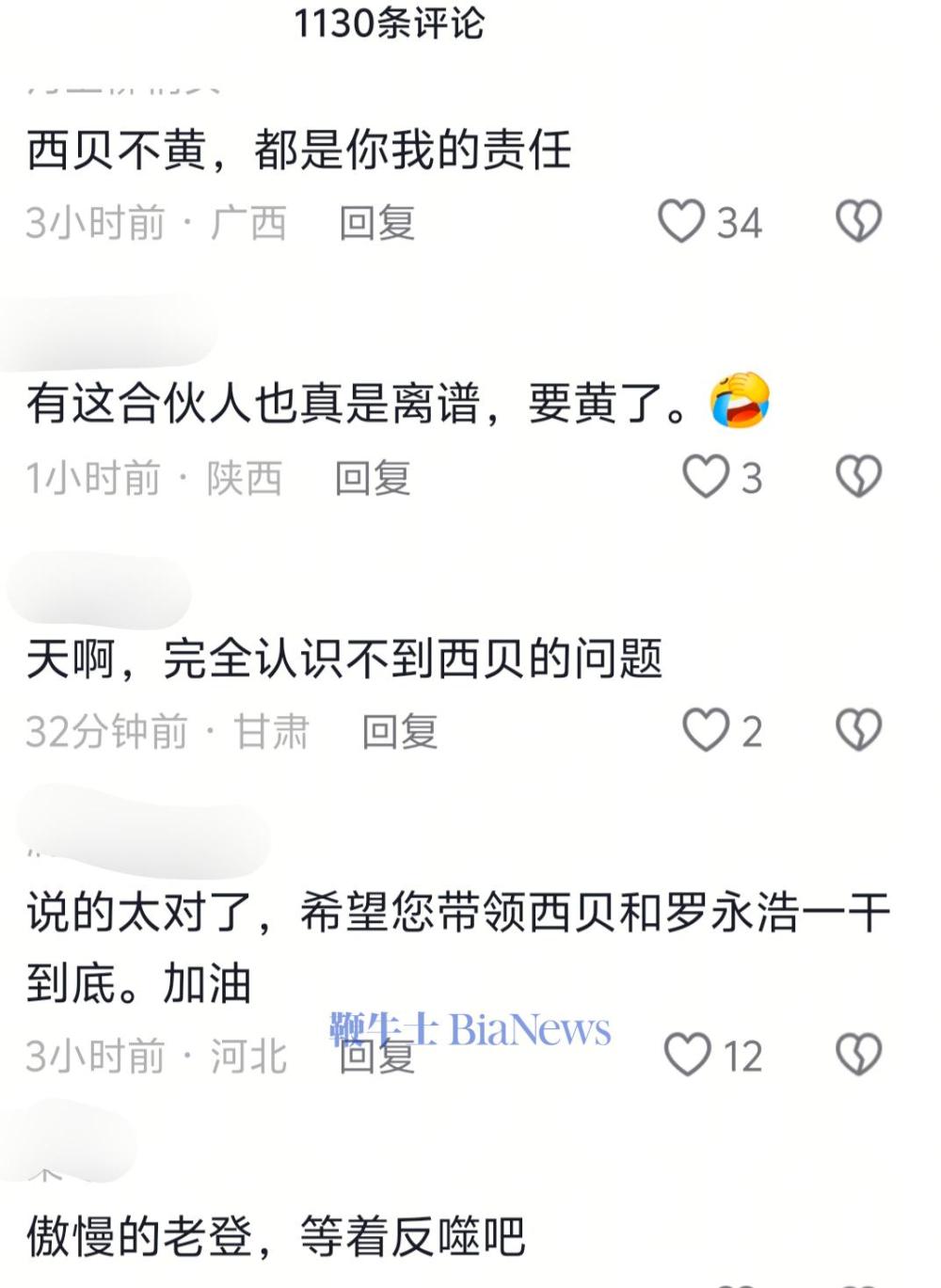The width and height of the screenshot is (941, 1288).
Task: Dislike the comment mentioning 罗永浩
Action: [858, 1055]
